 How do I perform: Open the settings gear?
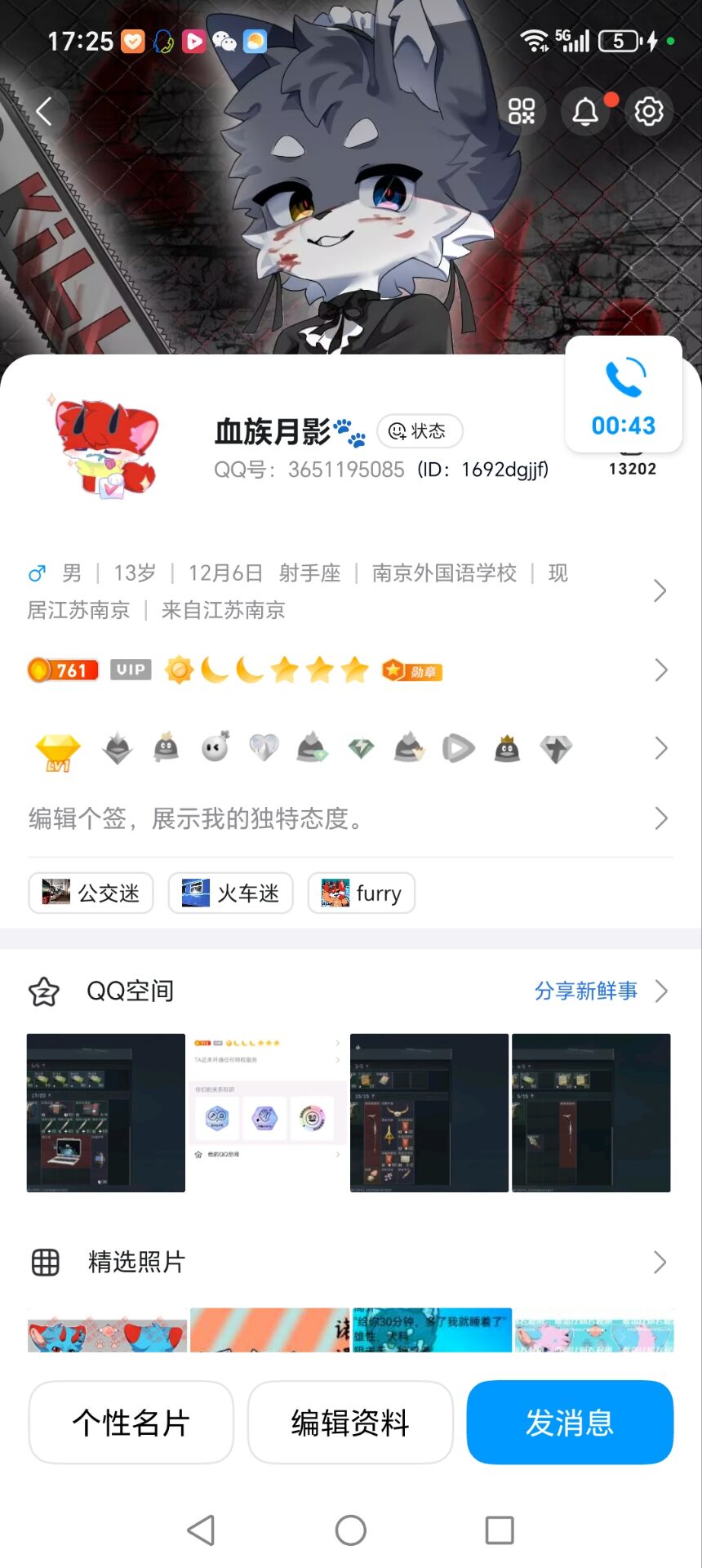(x=649, y=111)
